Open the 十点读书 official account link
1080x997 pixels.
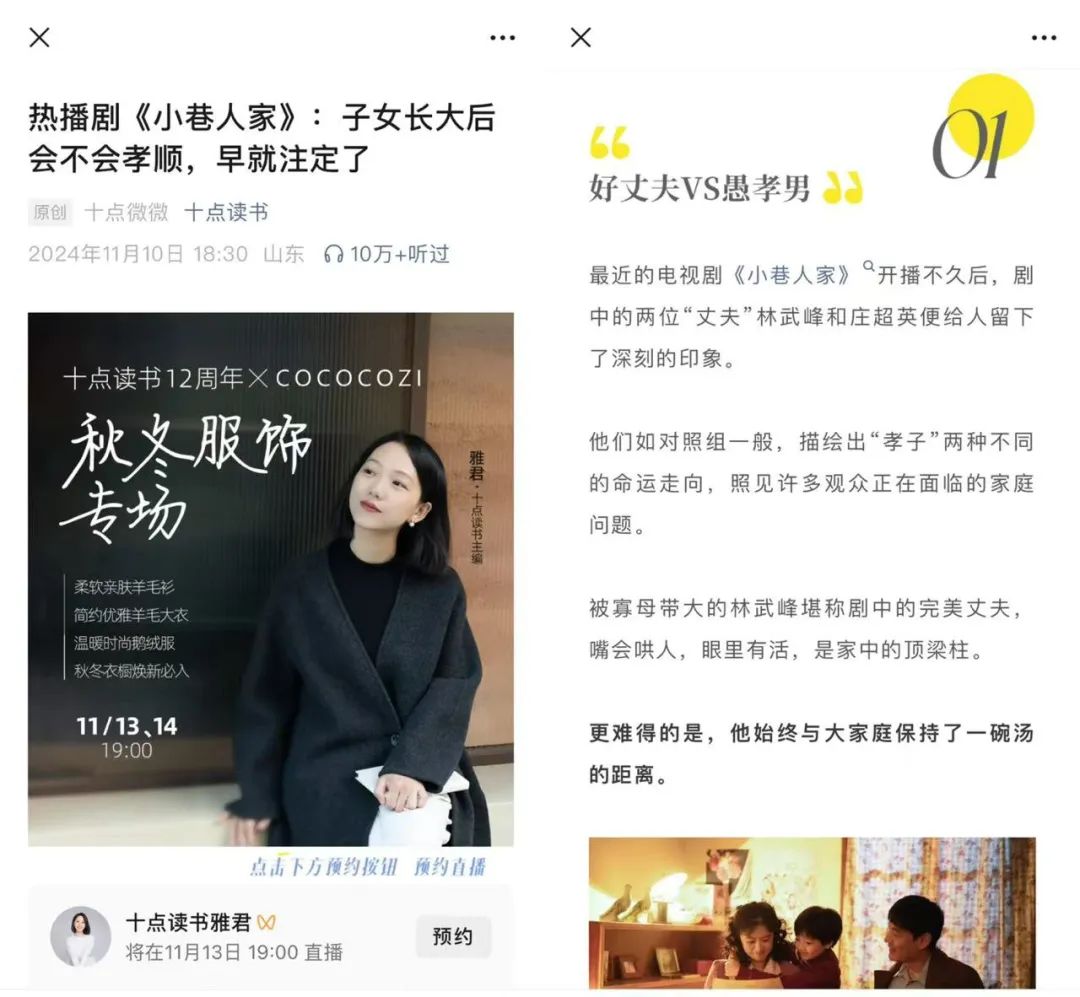[226, 212]
